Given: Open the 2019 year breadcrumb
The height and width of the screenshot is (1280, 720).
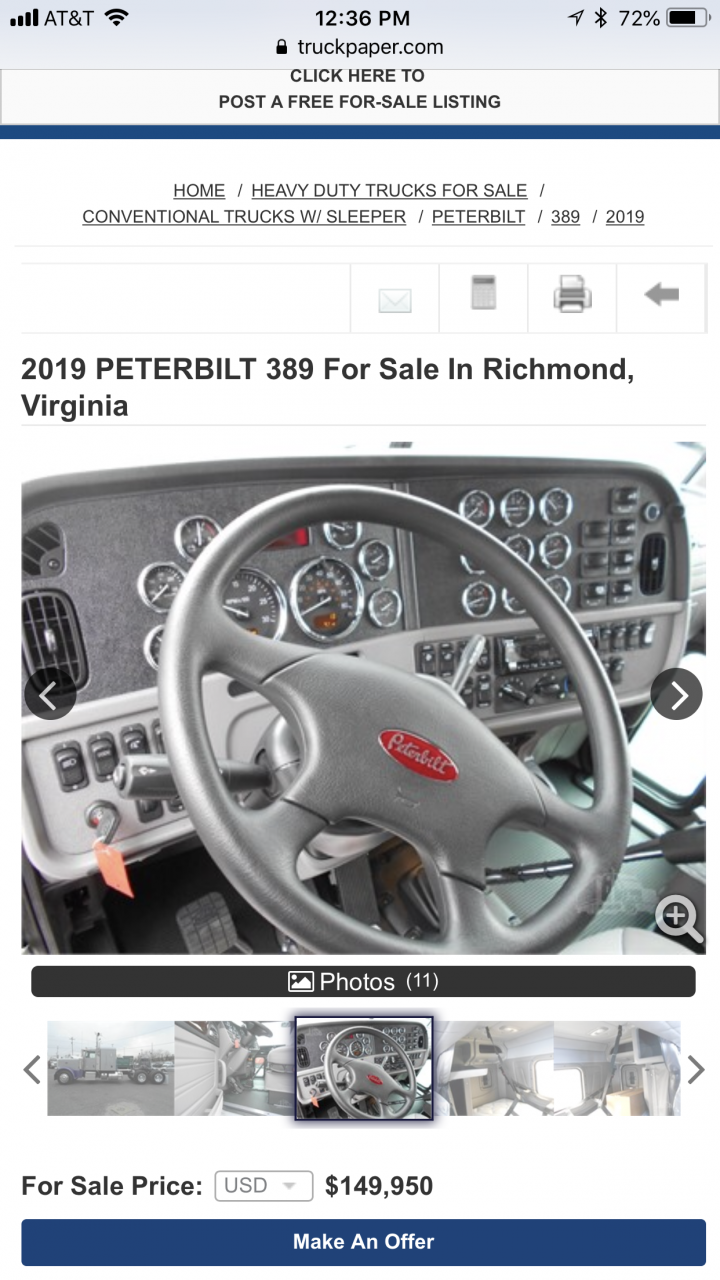Looking at the screenshot, I should 625,216.
